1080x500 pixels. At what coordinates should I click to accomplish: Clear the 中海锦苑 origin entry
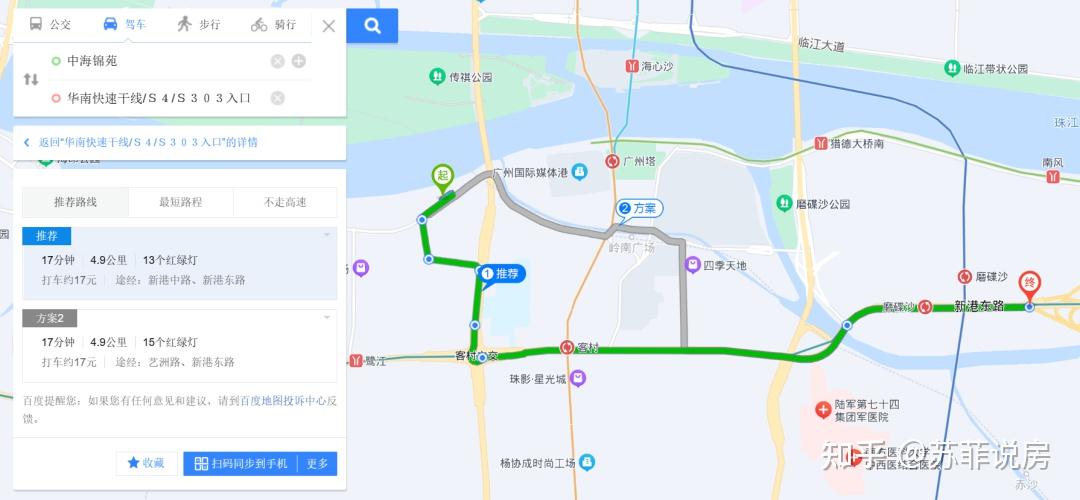[278, 61]
